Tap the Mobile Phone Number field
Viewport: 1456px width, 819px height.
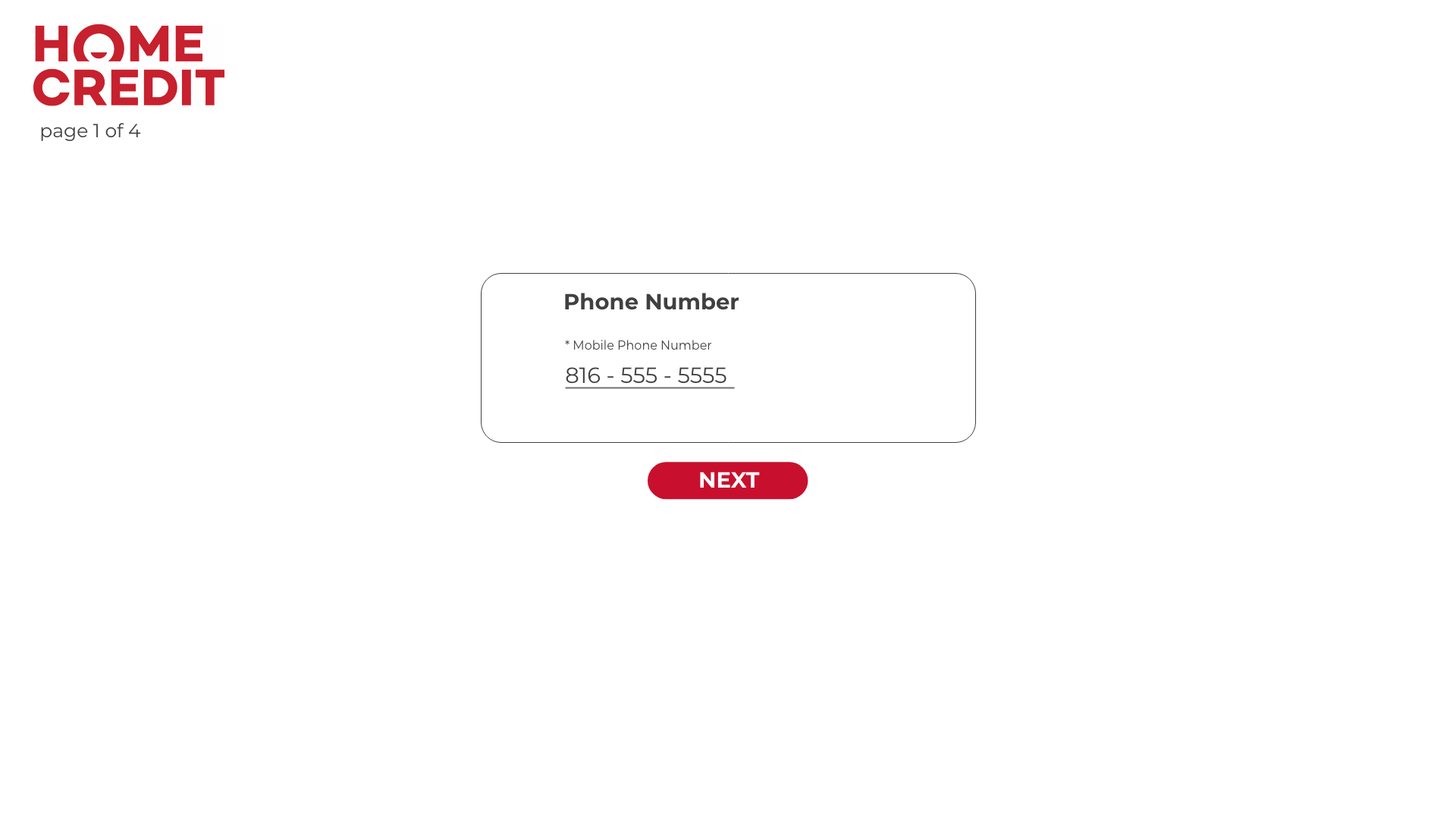649,375
